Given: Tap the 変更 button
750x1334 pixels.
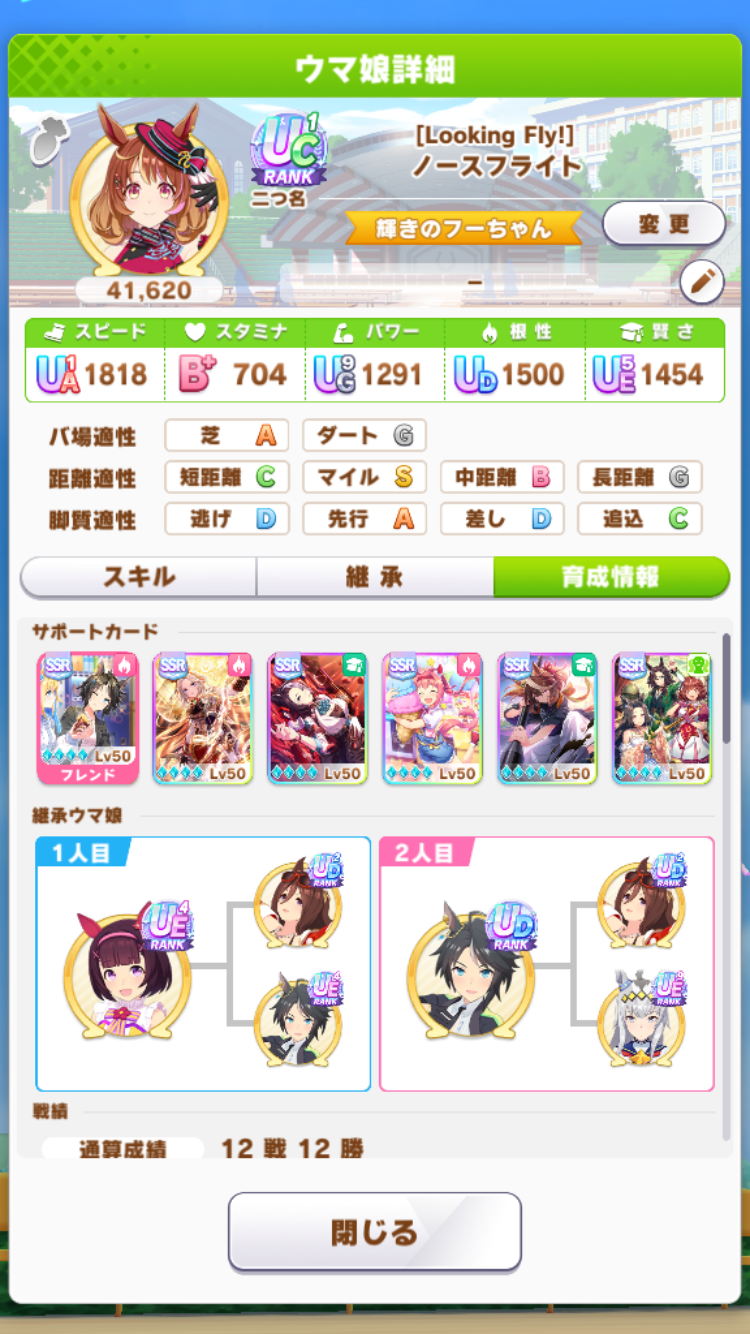Looking at the screenshot, I should click(663, 224).
